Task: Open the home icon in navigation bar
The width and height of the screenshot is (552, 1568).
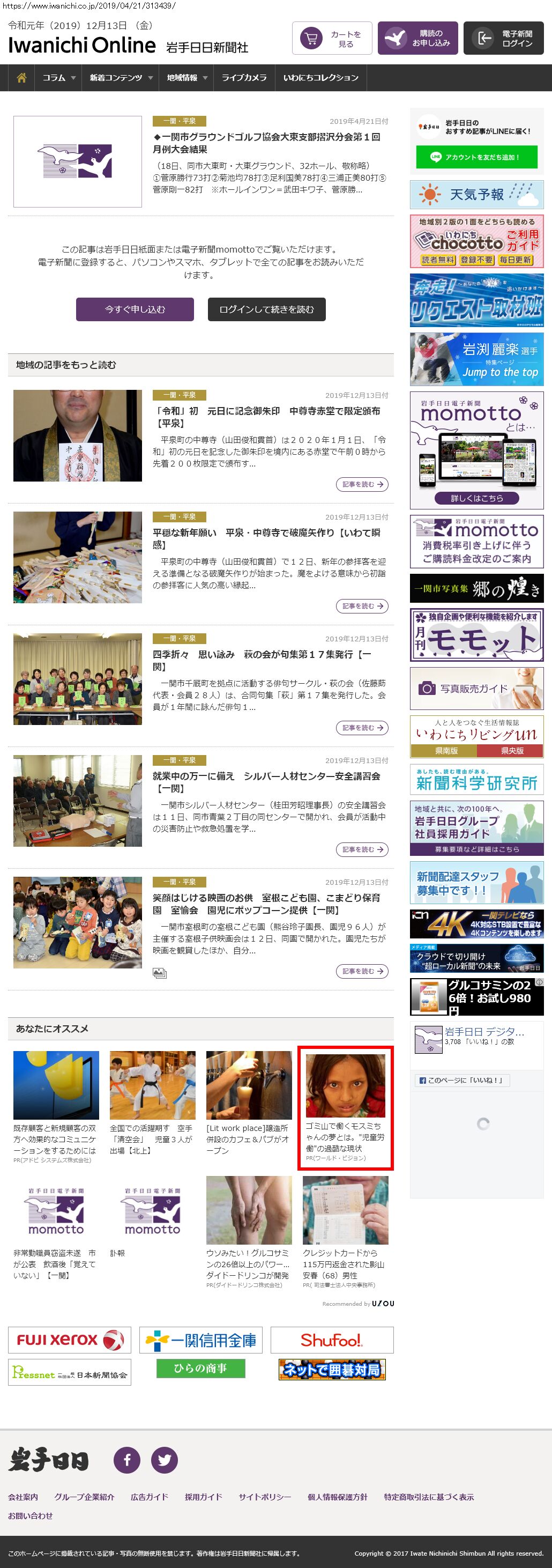Action: tap(21, 78)
